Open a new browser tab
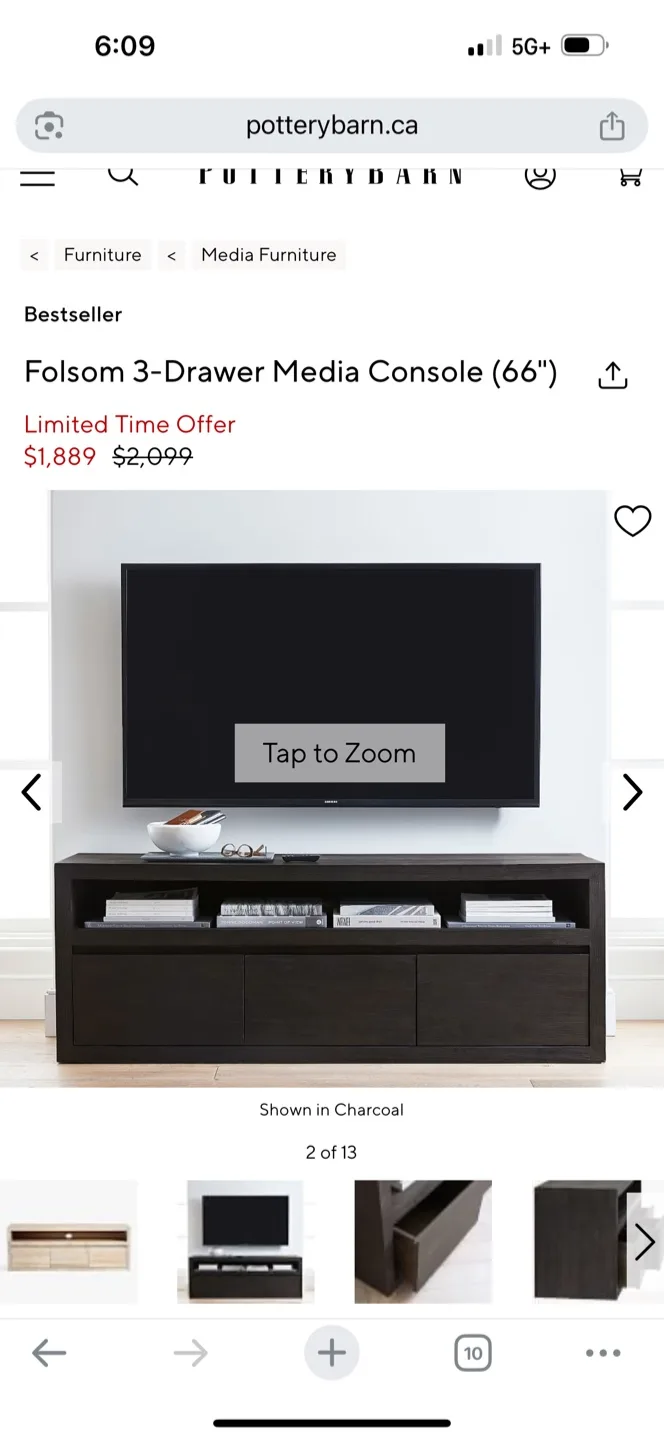Screen dimensions: 664x1440 click(331, 1353)
